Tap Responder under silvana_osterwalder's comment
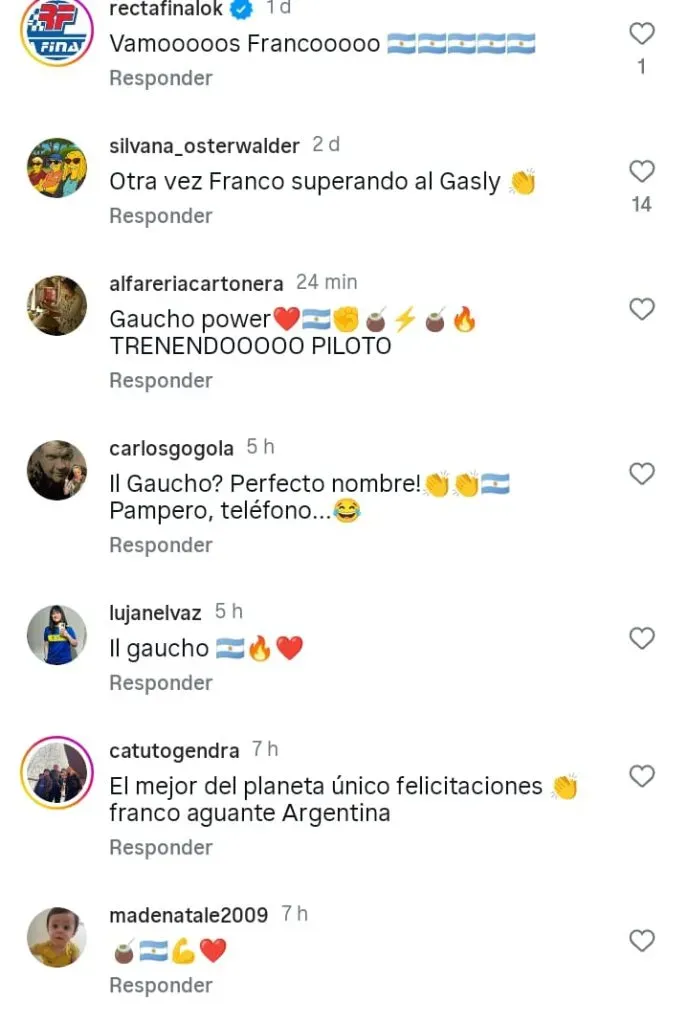689x1024 pixels. 160,216
